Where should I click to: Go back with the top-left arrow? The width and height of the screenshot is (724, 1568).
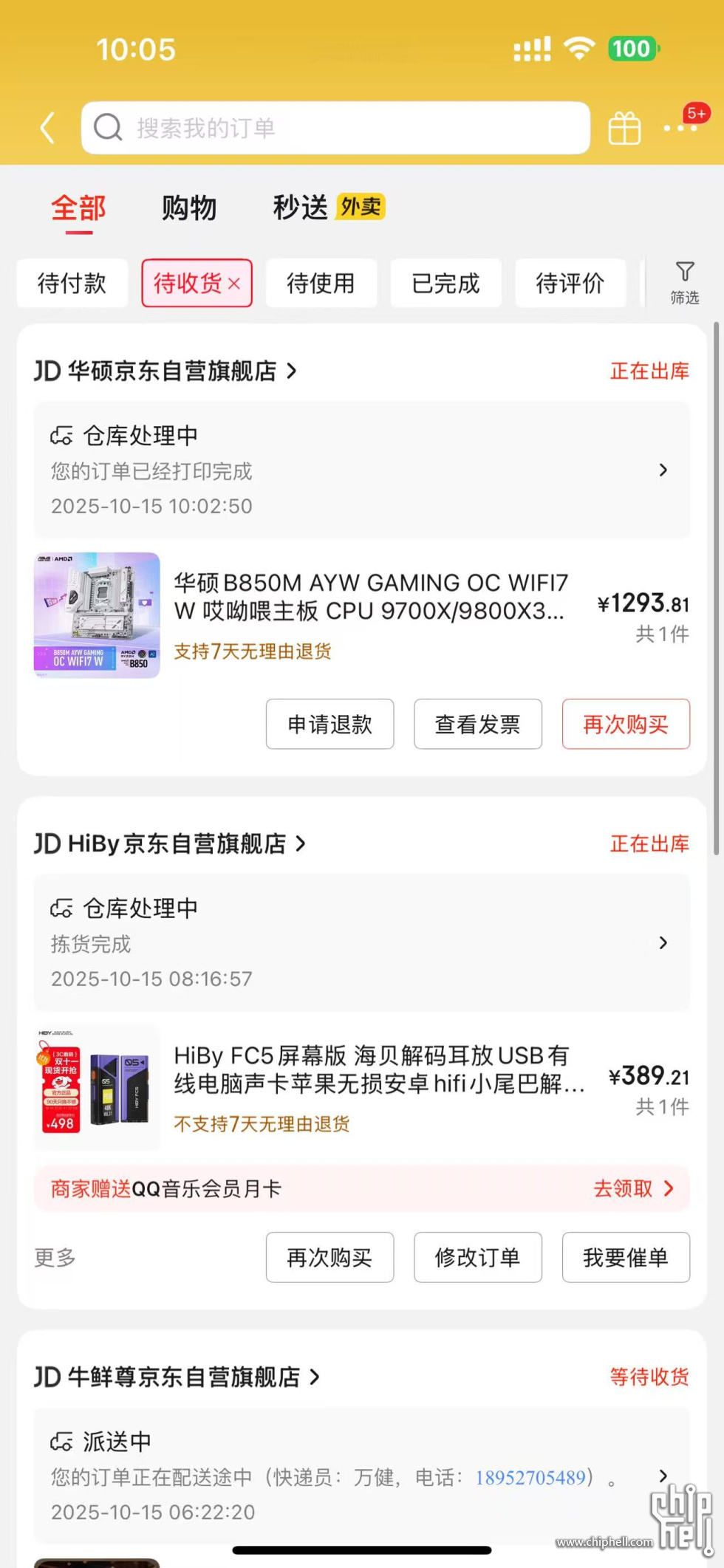[48, 128]
